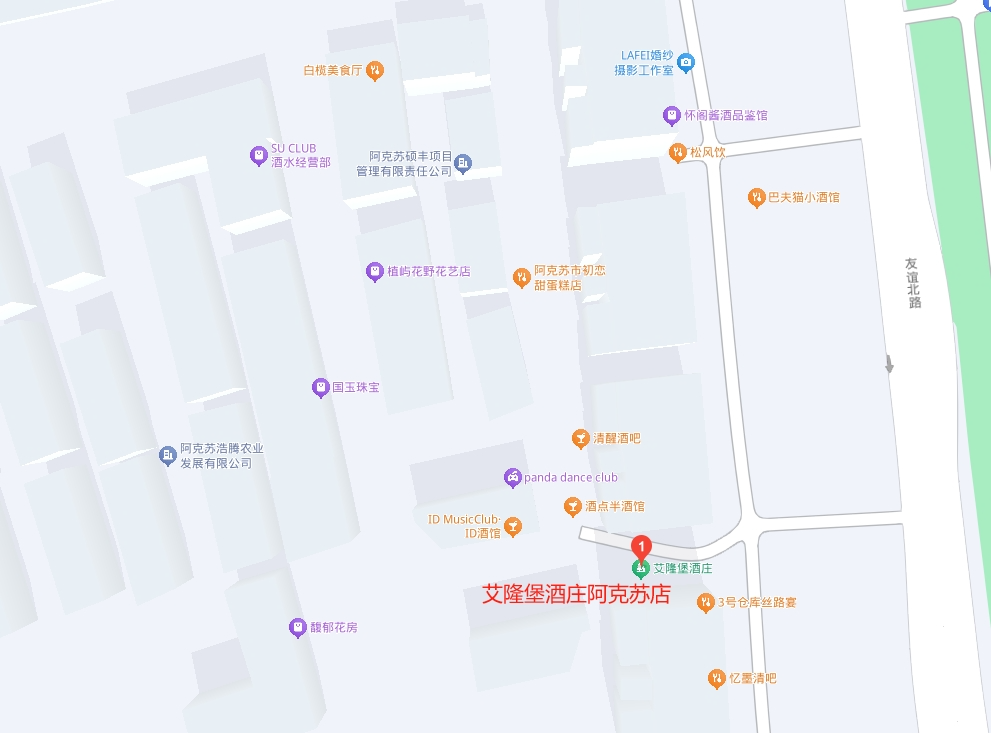The width and height of the screenshot is (991, 733).
Task: Tap the 阿克苏浩腾农业发展有限公司 marker
Action: (x=168, y=456)
